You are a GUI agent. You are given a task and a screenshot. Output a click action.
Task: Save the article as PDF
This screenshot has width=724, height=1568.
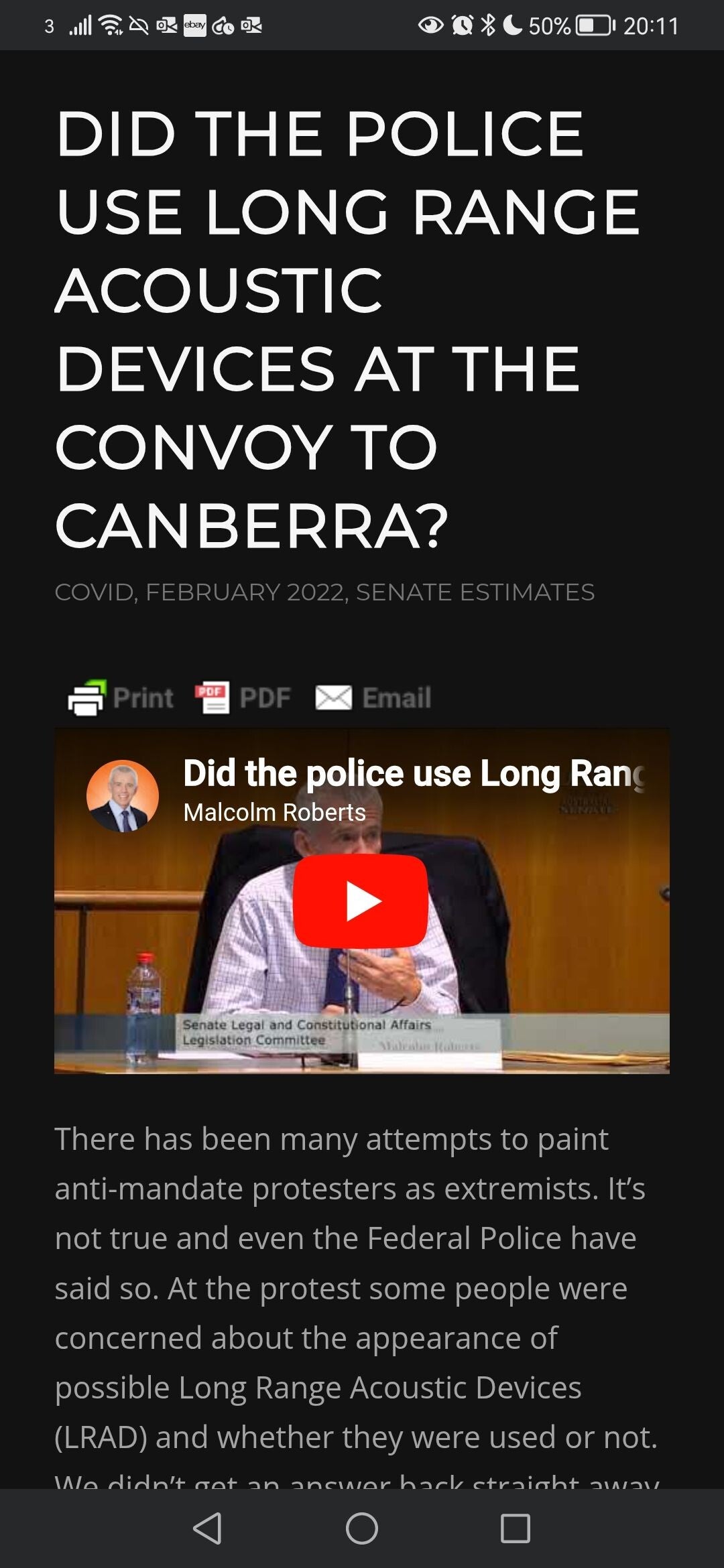pos(243,698)
